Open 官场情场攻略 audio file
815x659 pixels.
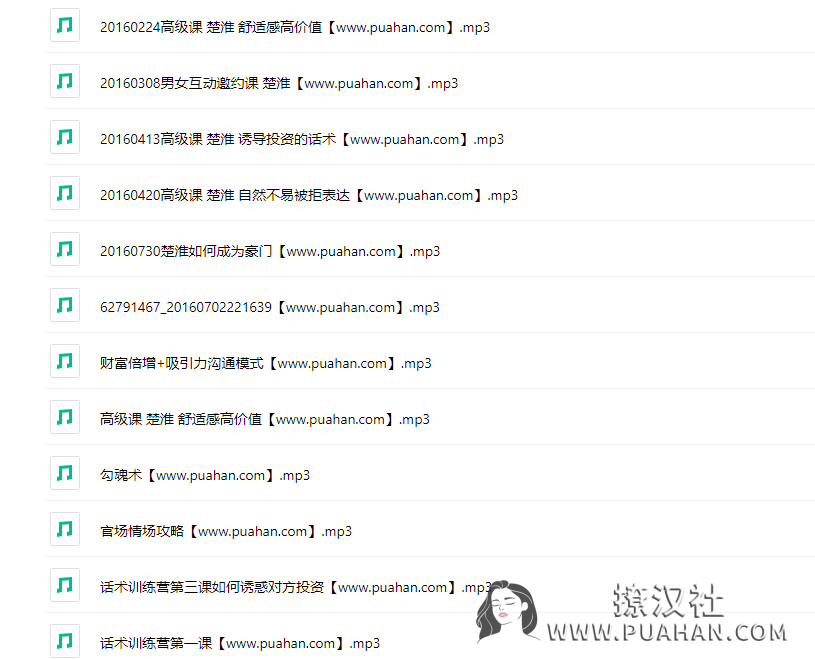click(225, 531)
